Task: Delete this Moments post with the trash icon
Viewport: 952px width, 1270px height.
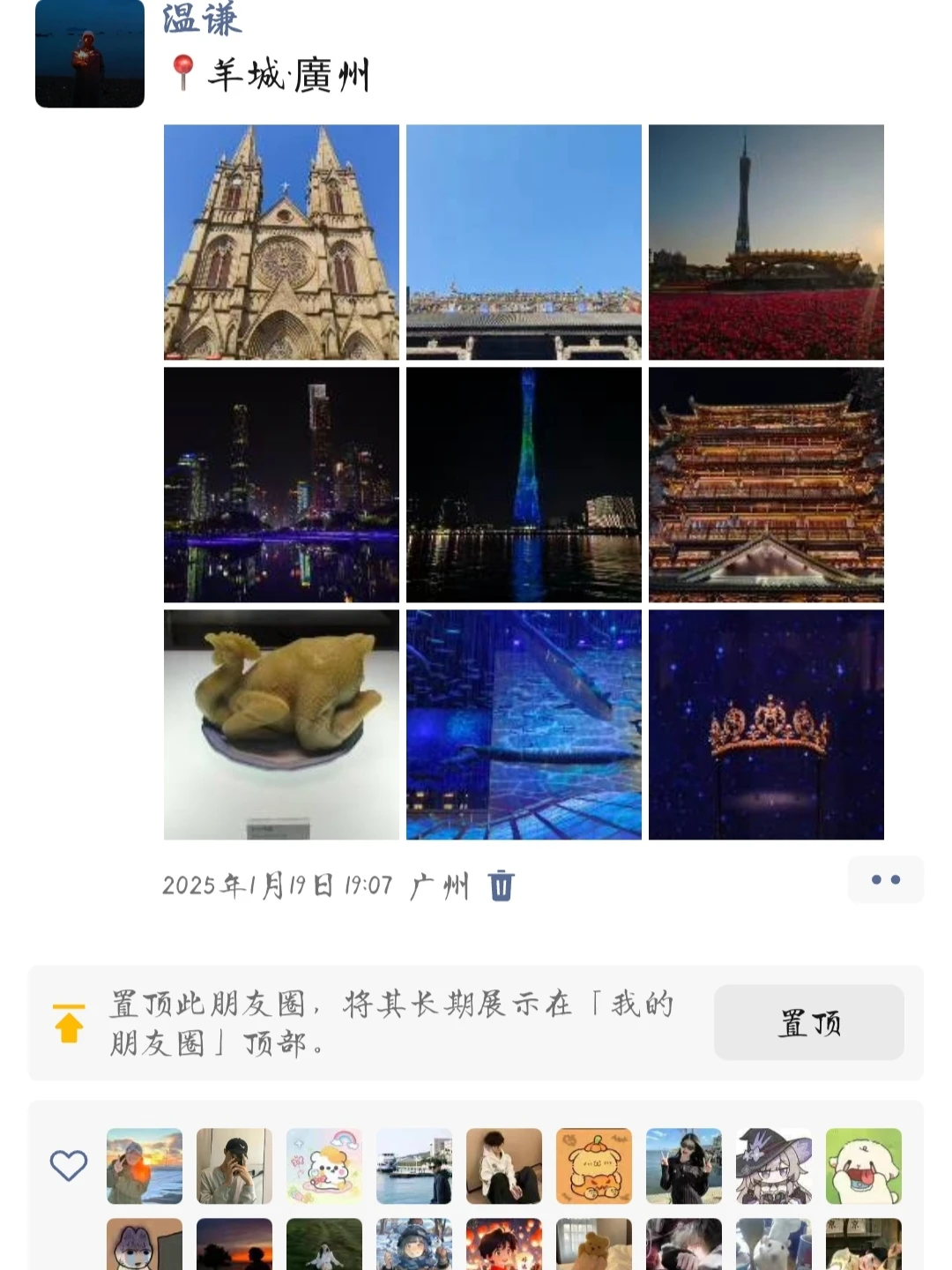Action: click(x=502, y=885)
